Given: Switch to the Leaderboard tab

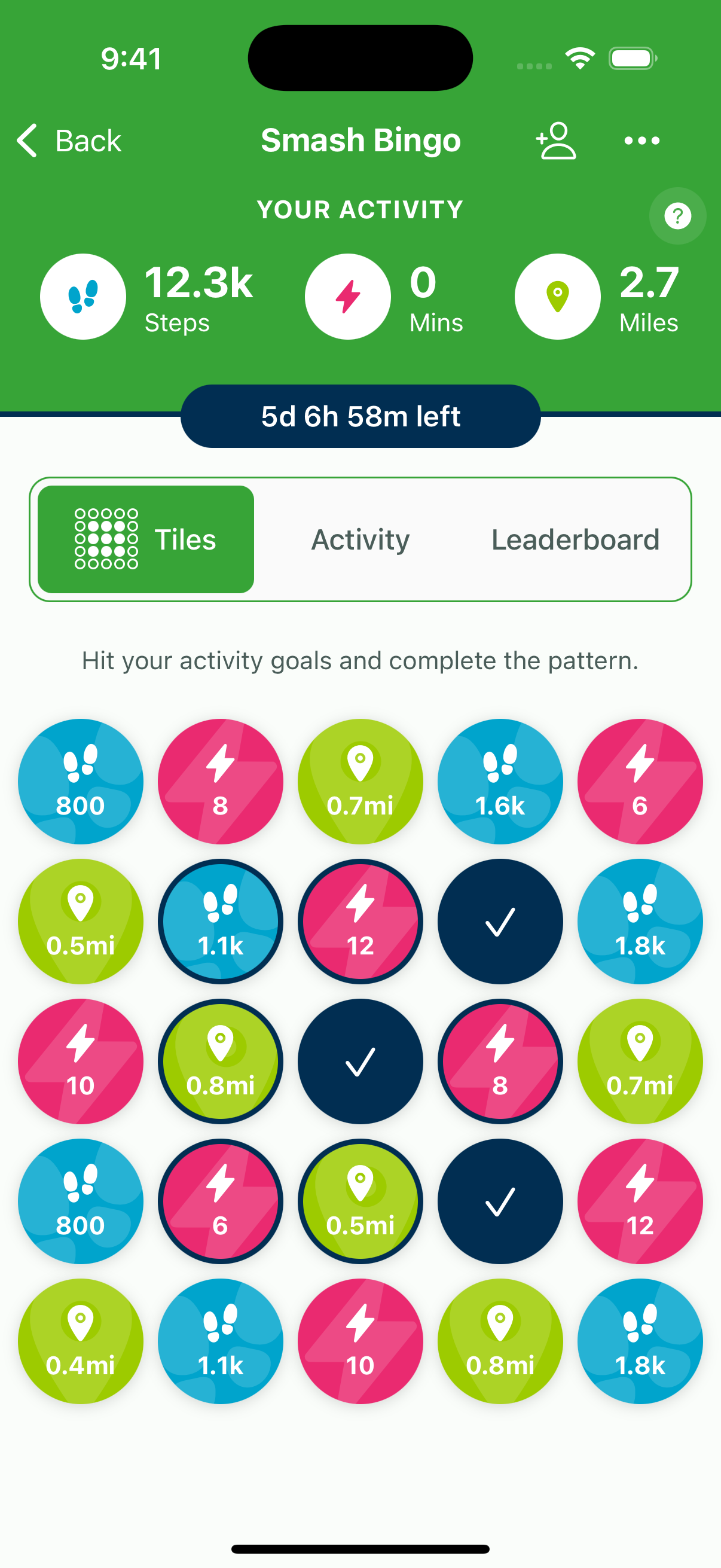Looking at the screenshot, I should point(575,538).
